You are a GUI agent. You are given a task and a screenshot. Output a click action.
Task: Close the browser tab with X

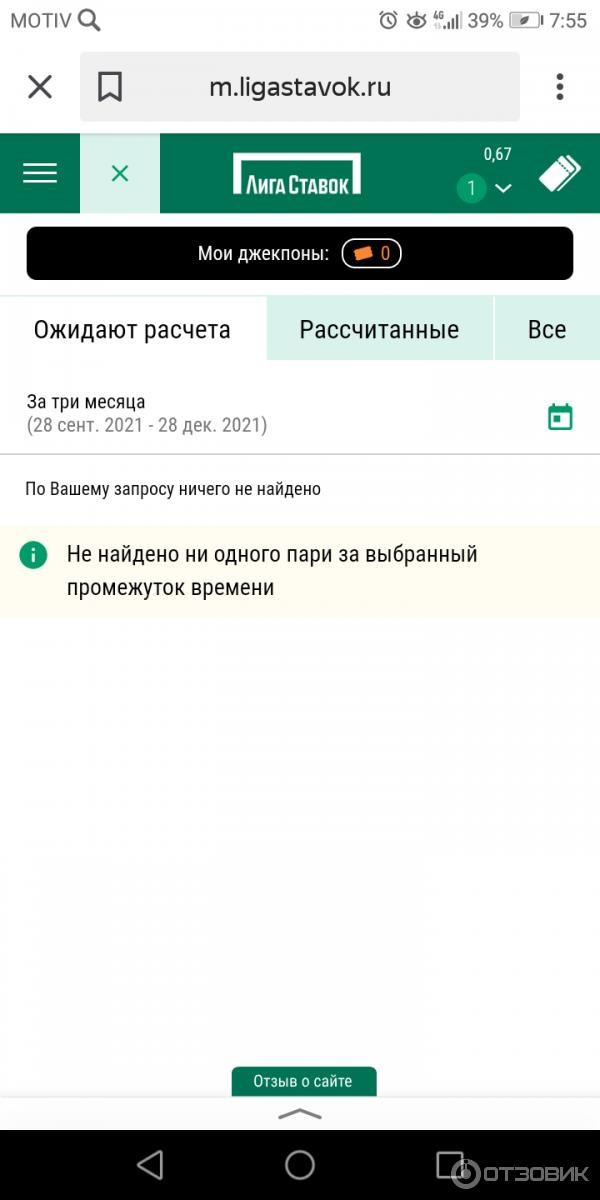click(x=40, y=87)
